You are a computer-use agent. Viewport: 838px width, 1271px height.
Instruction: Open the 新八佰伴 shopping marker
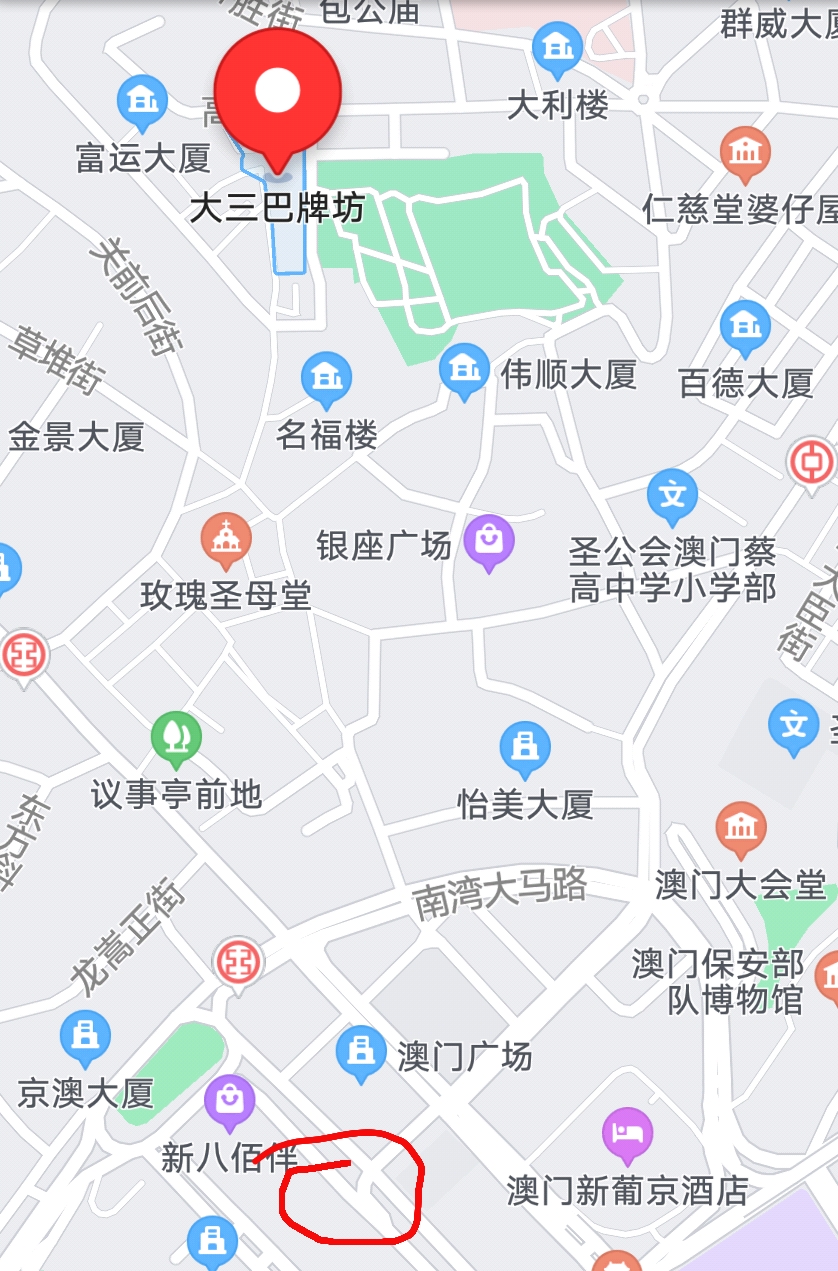pyautogui.click(x=231, y=1100)
